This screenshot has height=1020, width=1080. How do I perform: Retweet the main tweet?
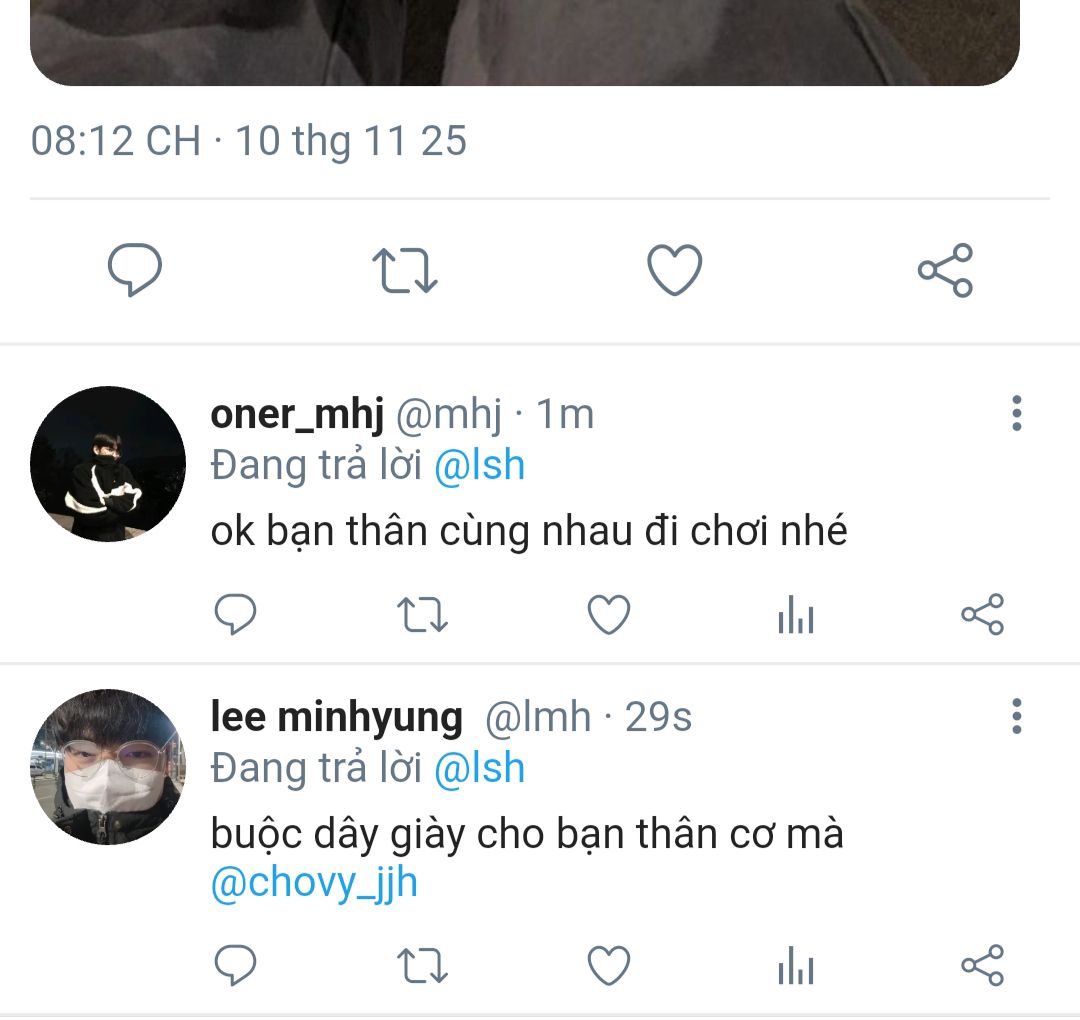click(x=404, y=270)
